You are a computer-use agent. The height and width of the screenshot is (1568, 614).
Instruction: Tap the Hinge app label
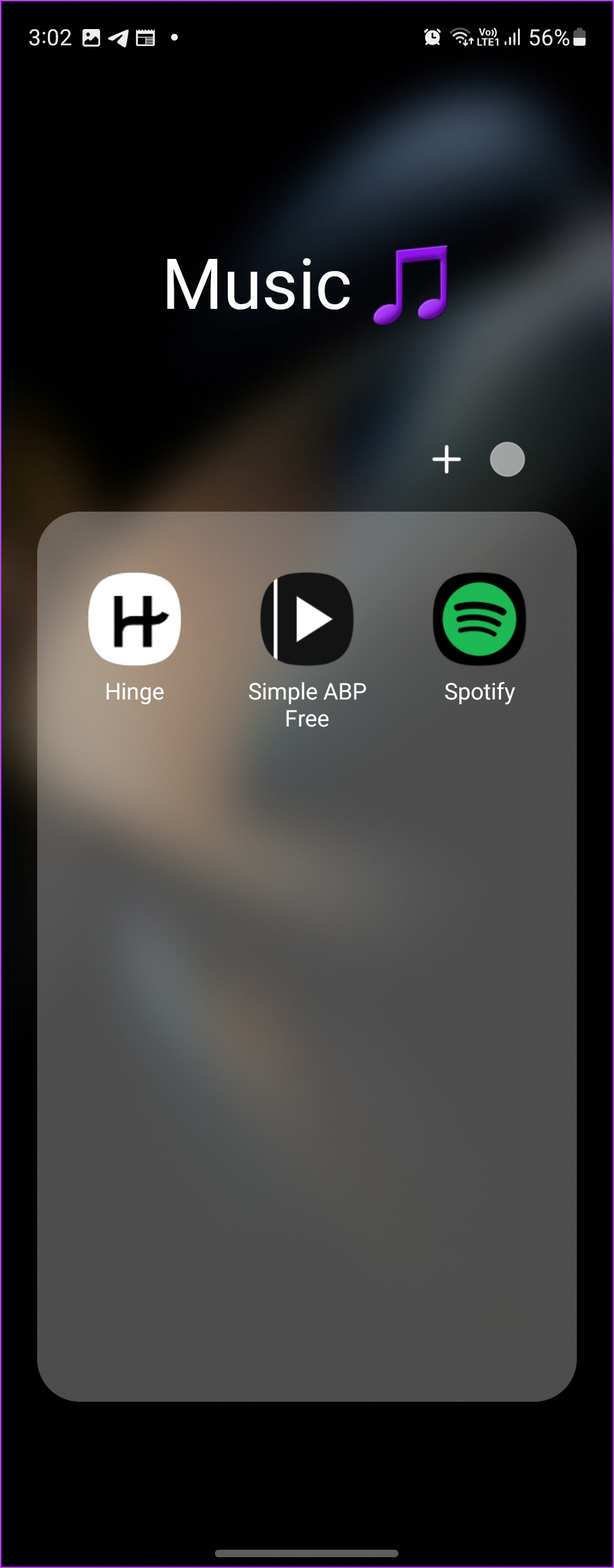134,691
